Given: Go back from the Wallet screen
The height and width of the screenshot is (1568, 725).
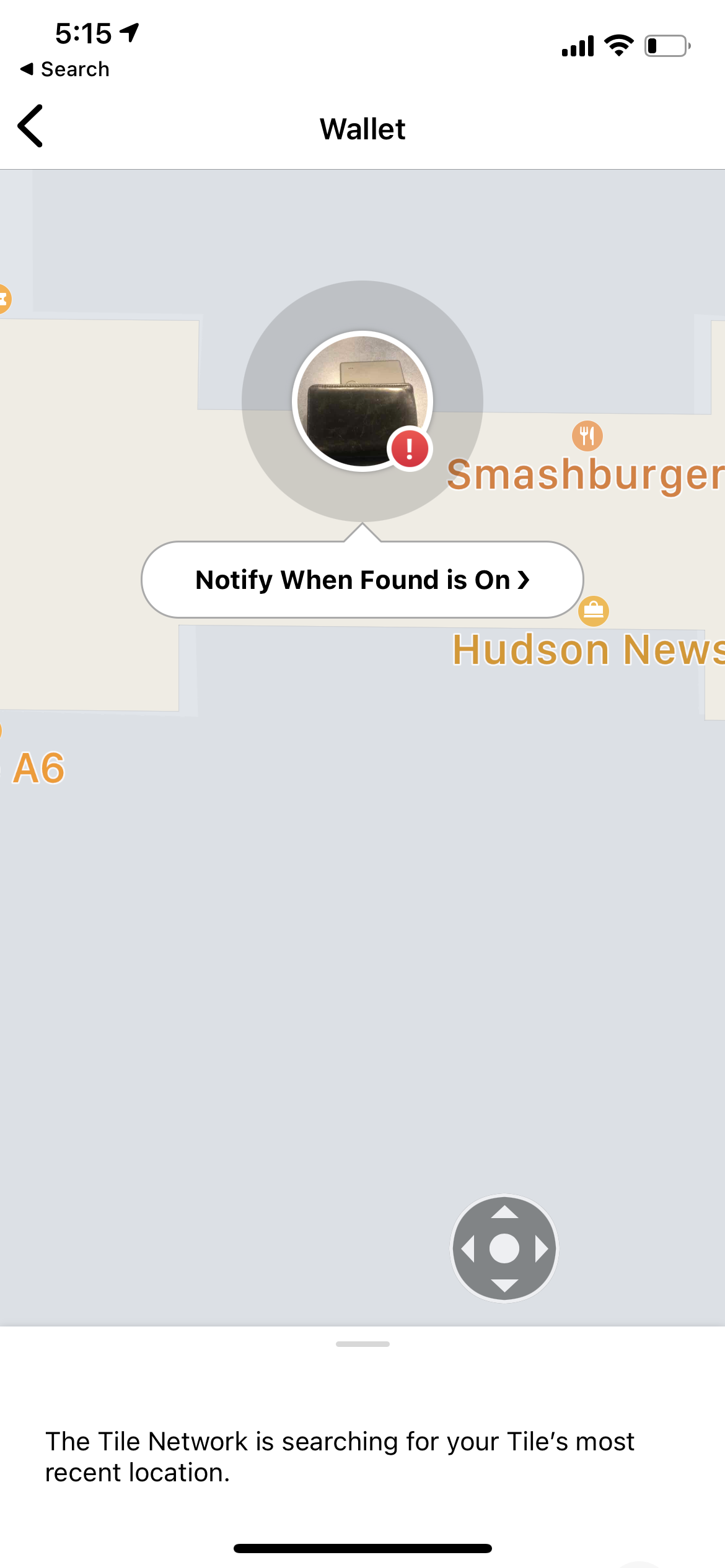Looking at the screenshot, I should tap(31, 126).
